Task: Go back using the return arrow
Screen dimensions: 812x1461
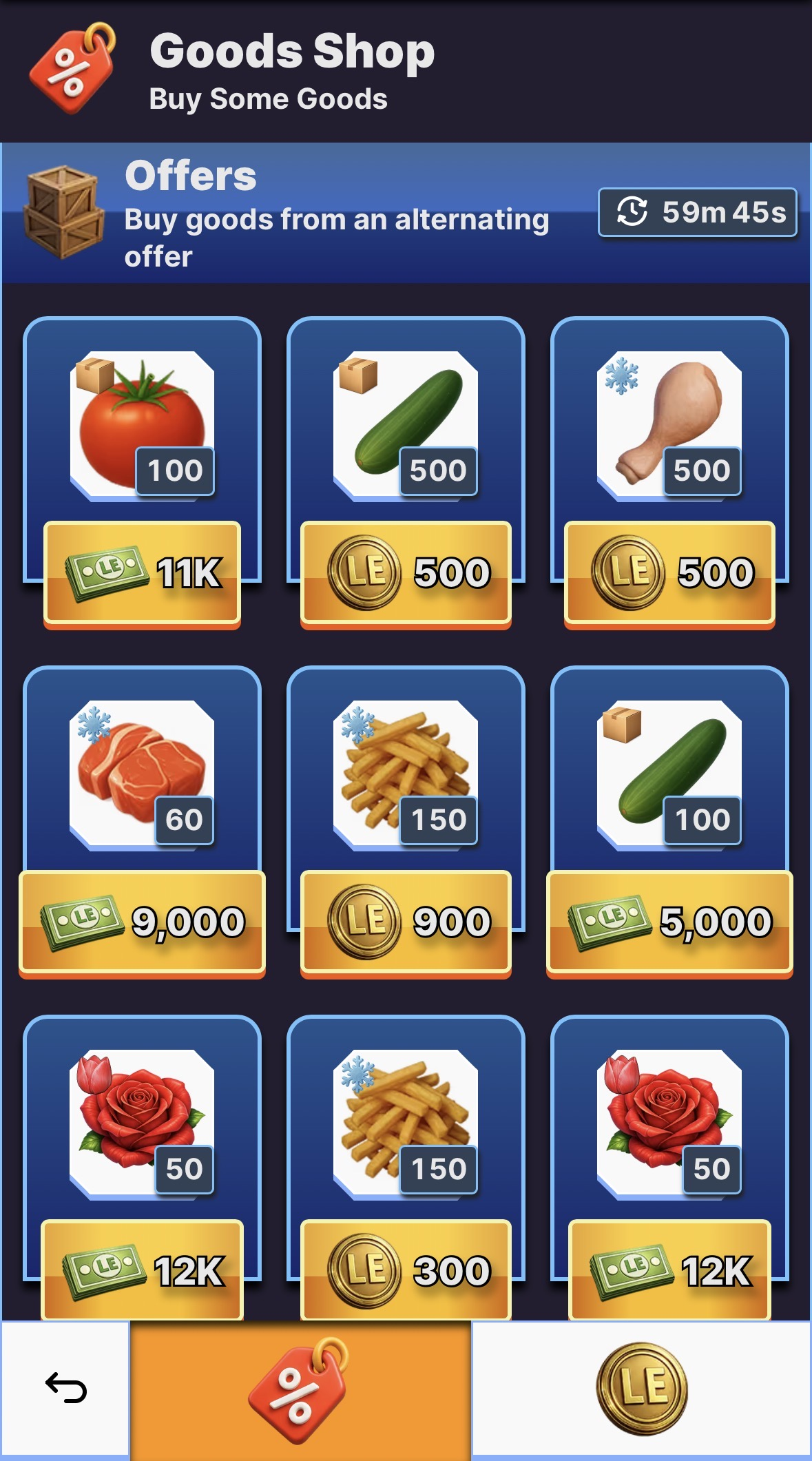Action: [x=65, y=1388]
